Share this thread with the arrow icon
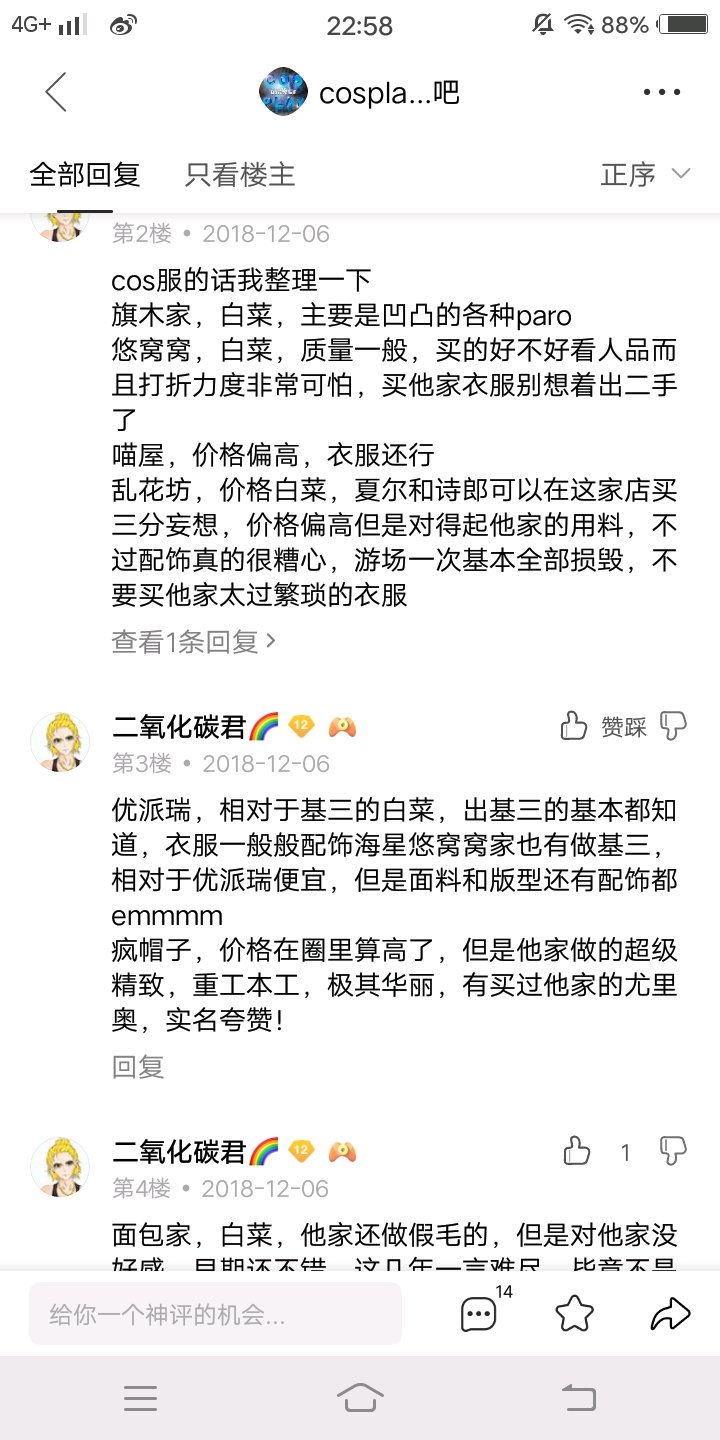The height and width of the screenshot is (1440, 720). (x=669, y=1314)
